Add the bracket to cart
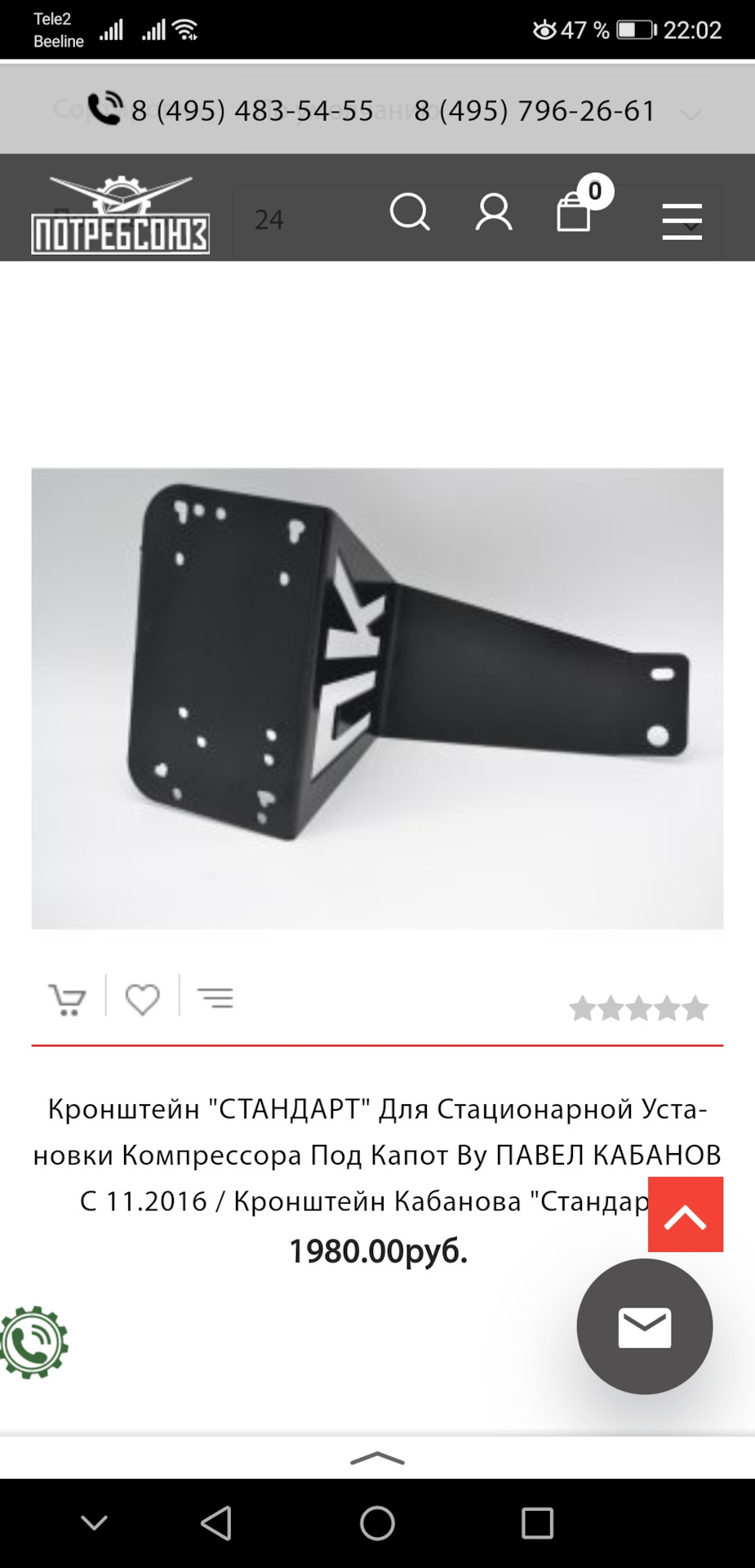The image size is (755, 1568). coord(67,999)
